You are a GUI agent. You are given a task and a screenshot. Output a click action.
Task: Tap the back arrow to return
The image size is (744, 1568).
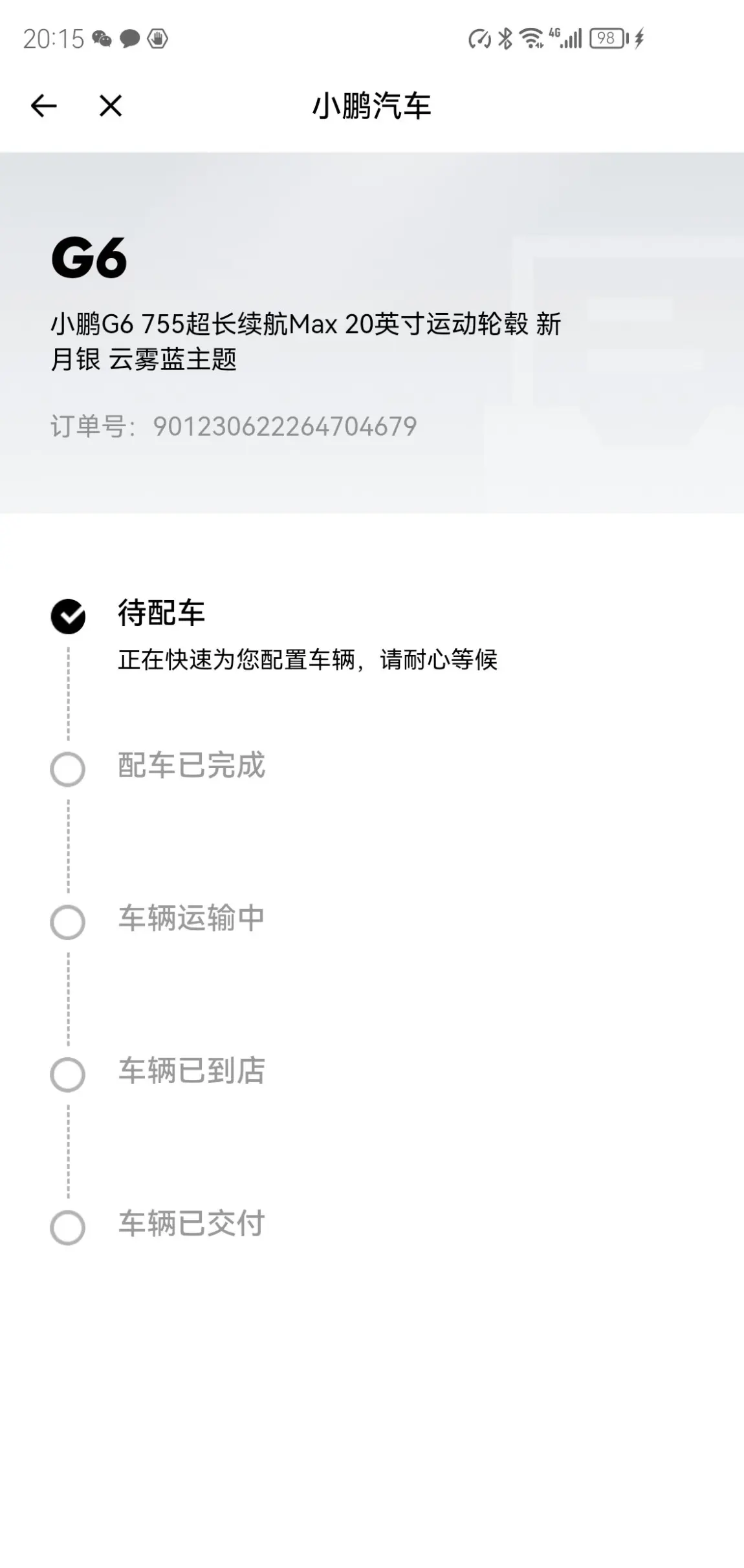[x=43, y=106]
